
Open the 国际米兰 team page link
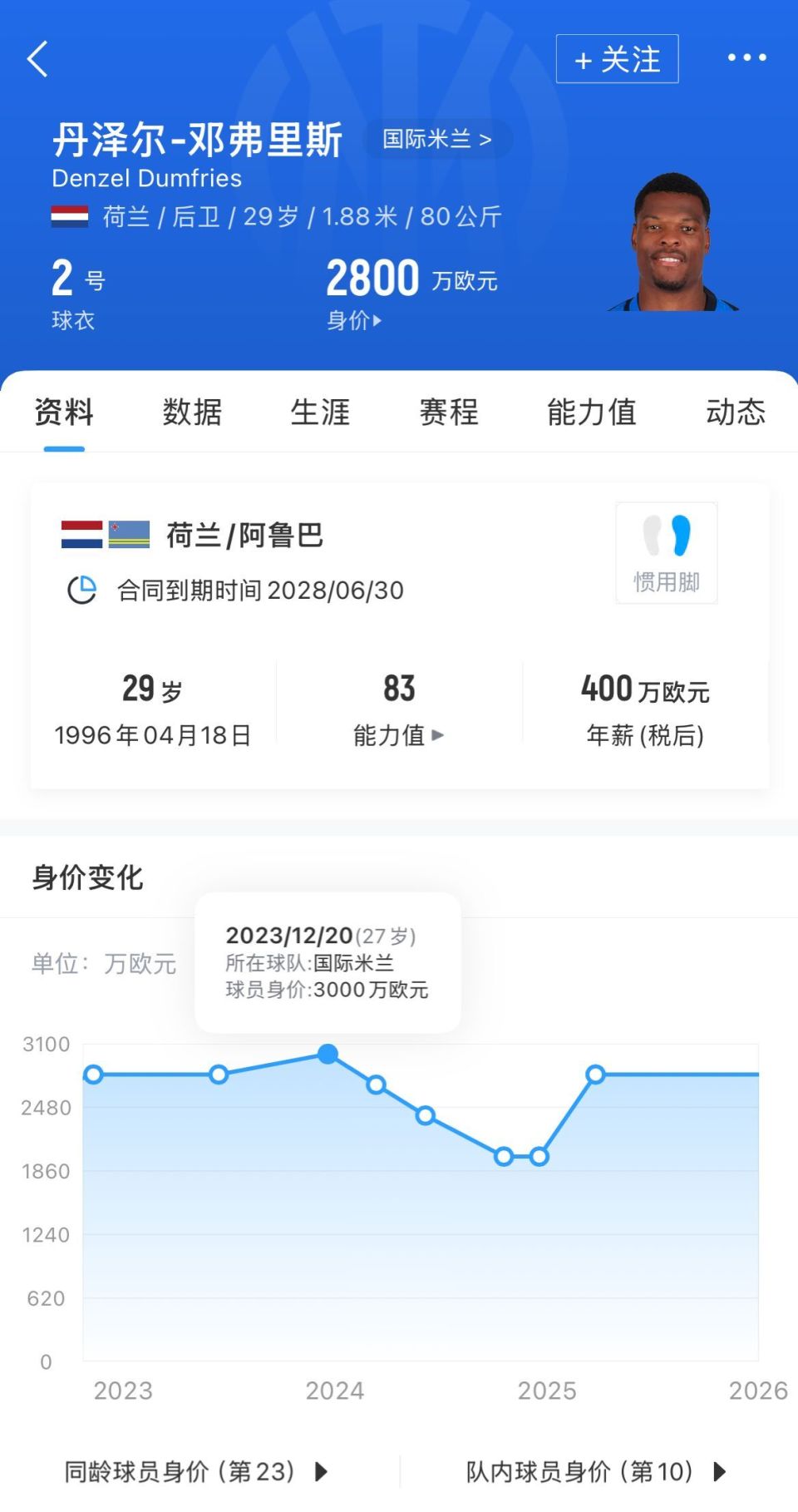436,138
